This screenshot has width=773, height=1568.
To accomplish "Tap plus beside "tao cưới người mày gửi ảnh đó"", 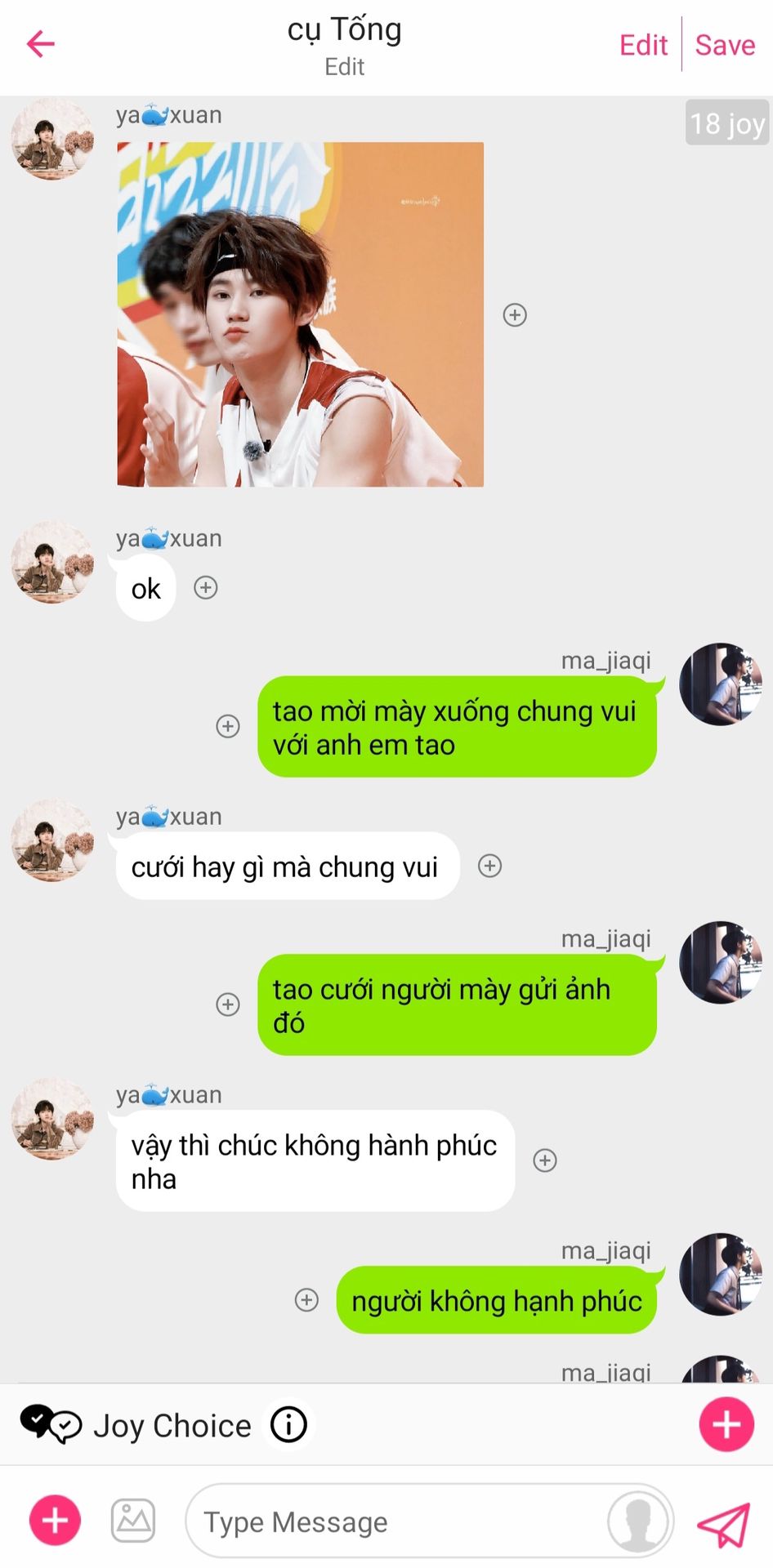I will coord(228,1004).
